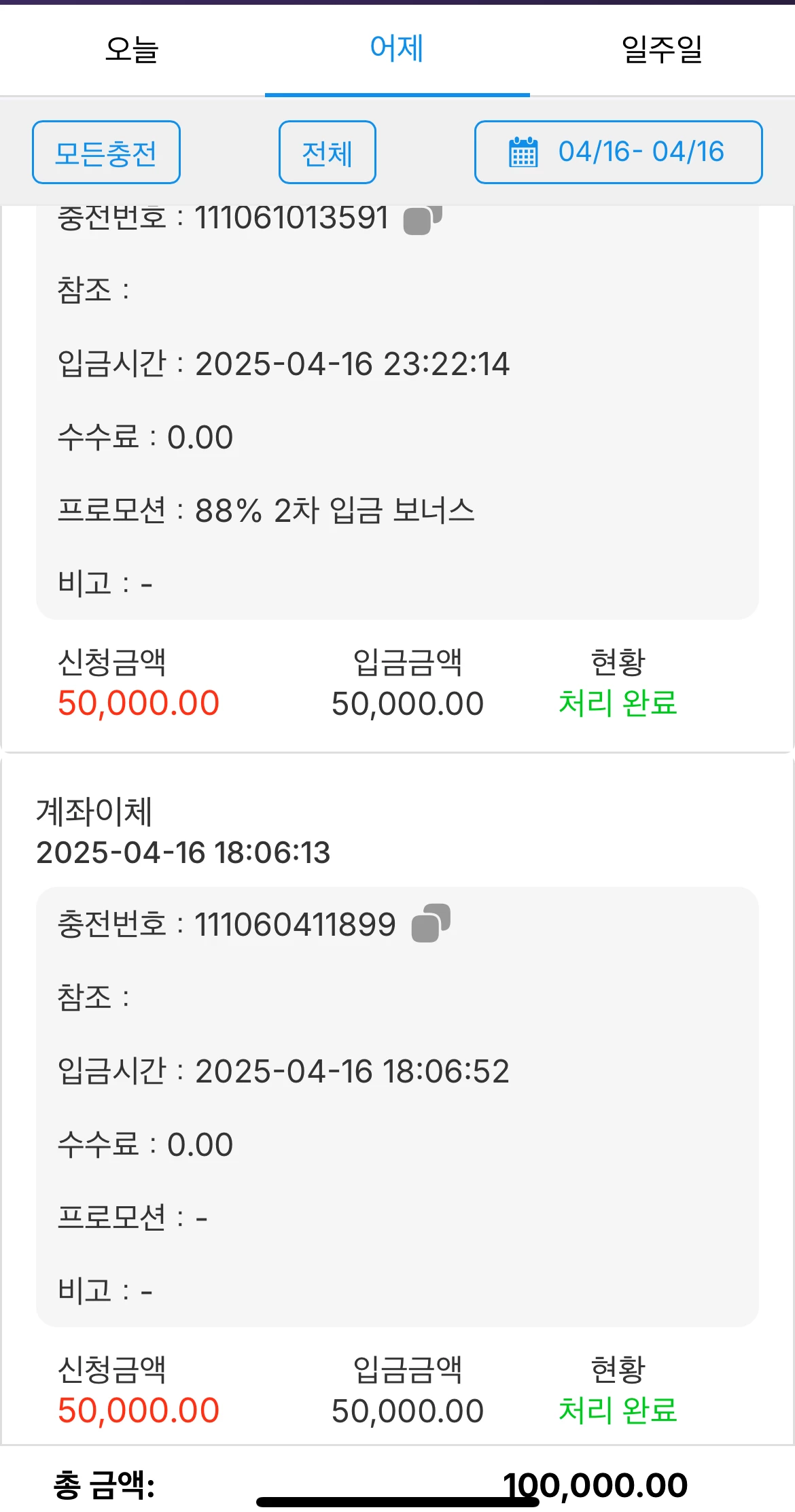Switch to the 오늘 tab
Screen dimensions: 795x1512
[132, 50]
